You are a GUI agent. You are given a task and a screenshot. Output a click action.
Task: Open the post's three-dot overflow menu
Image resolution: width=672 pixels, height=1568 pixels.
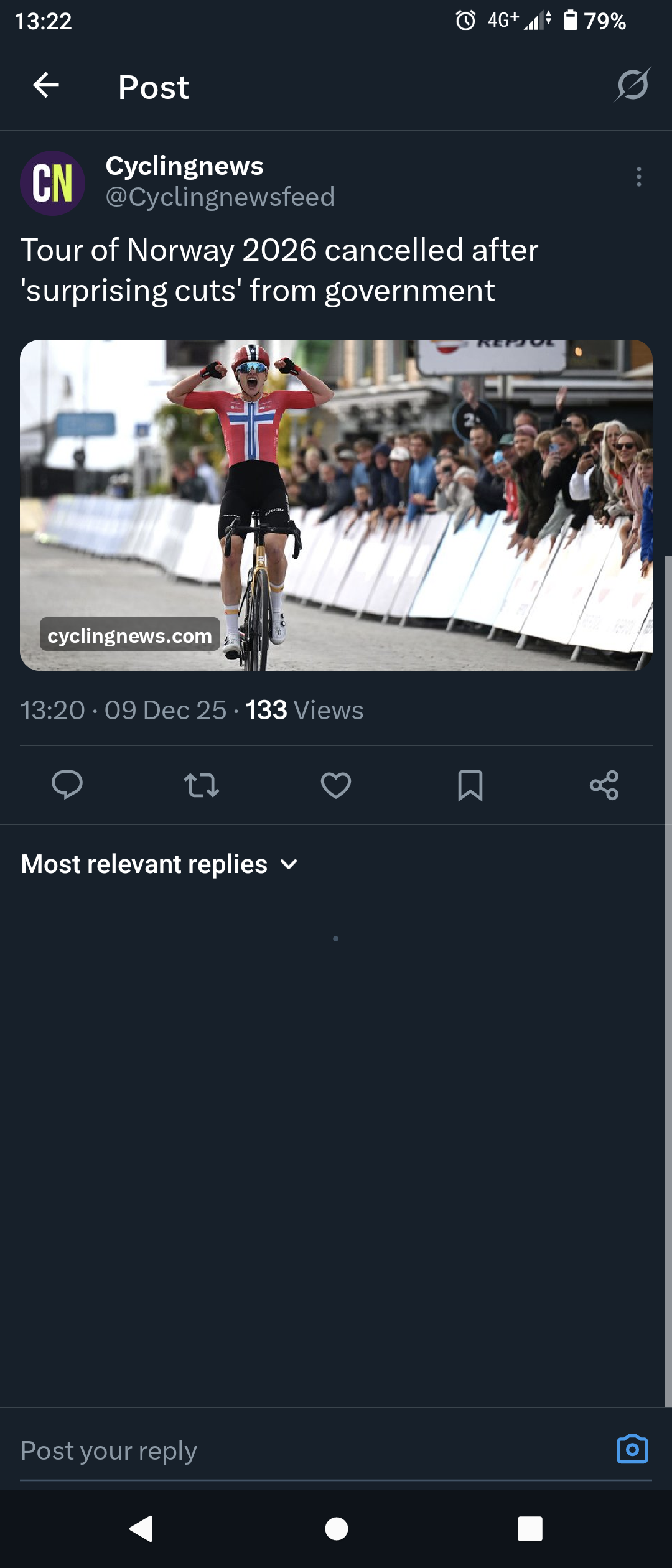(638, 177)
